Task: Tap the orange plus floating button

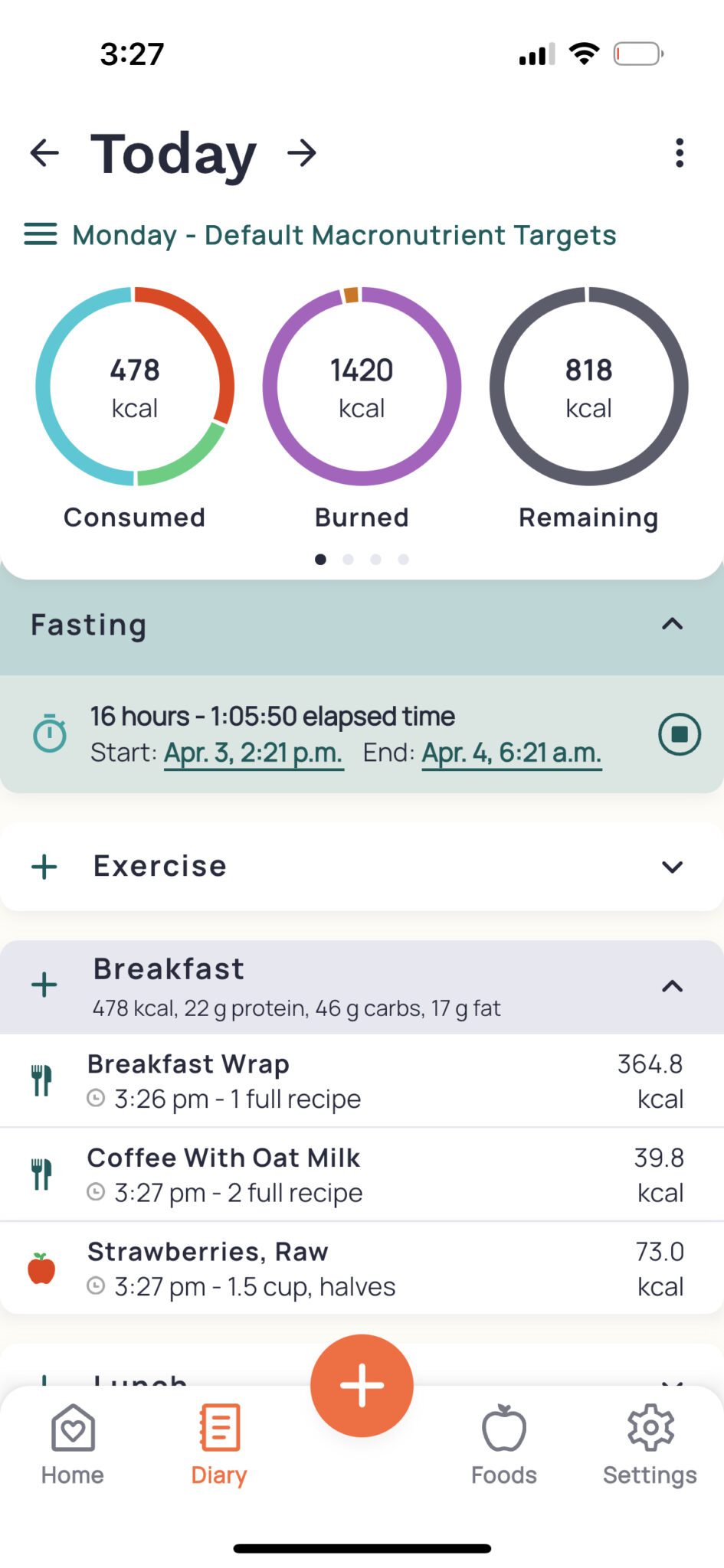Action: pos(362,1385)
